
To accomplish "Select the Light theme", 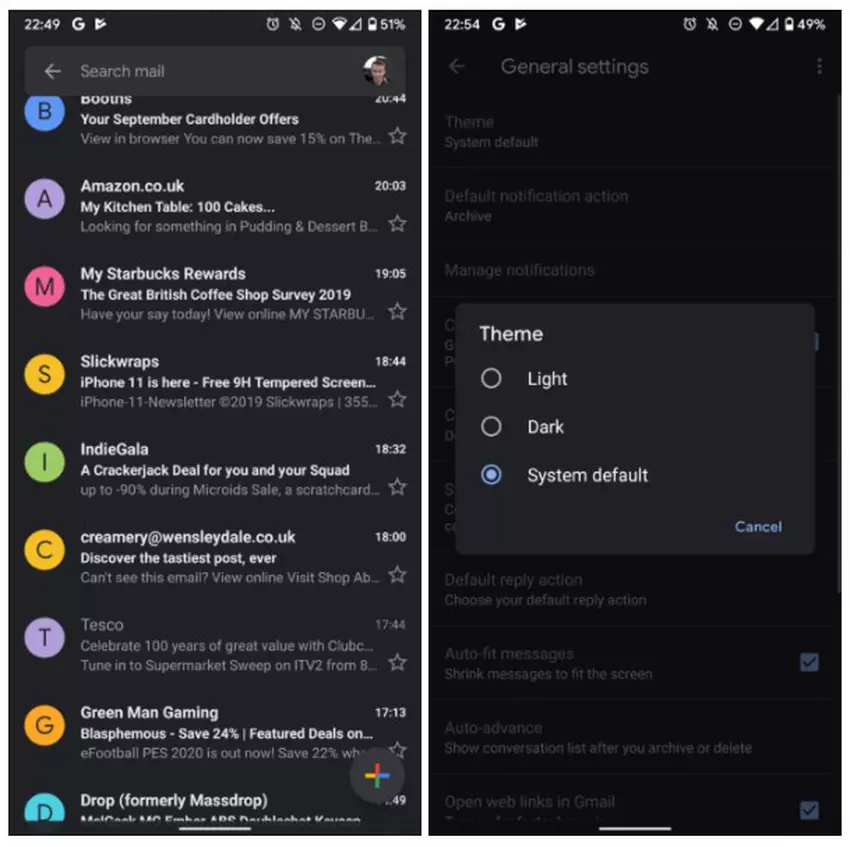I will (x=491, y=379).
